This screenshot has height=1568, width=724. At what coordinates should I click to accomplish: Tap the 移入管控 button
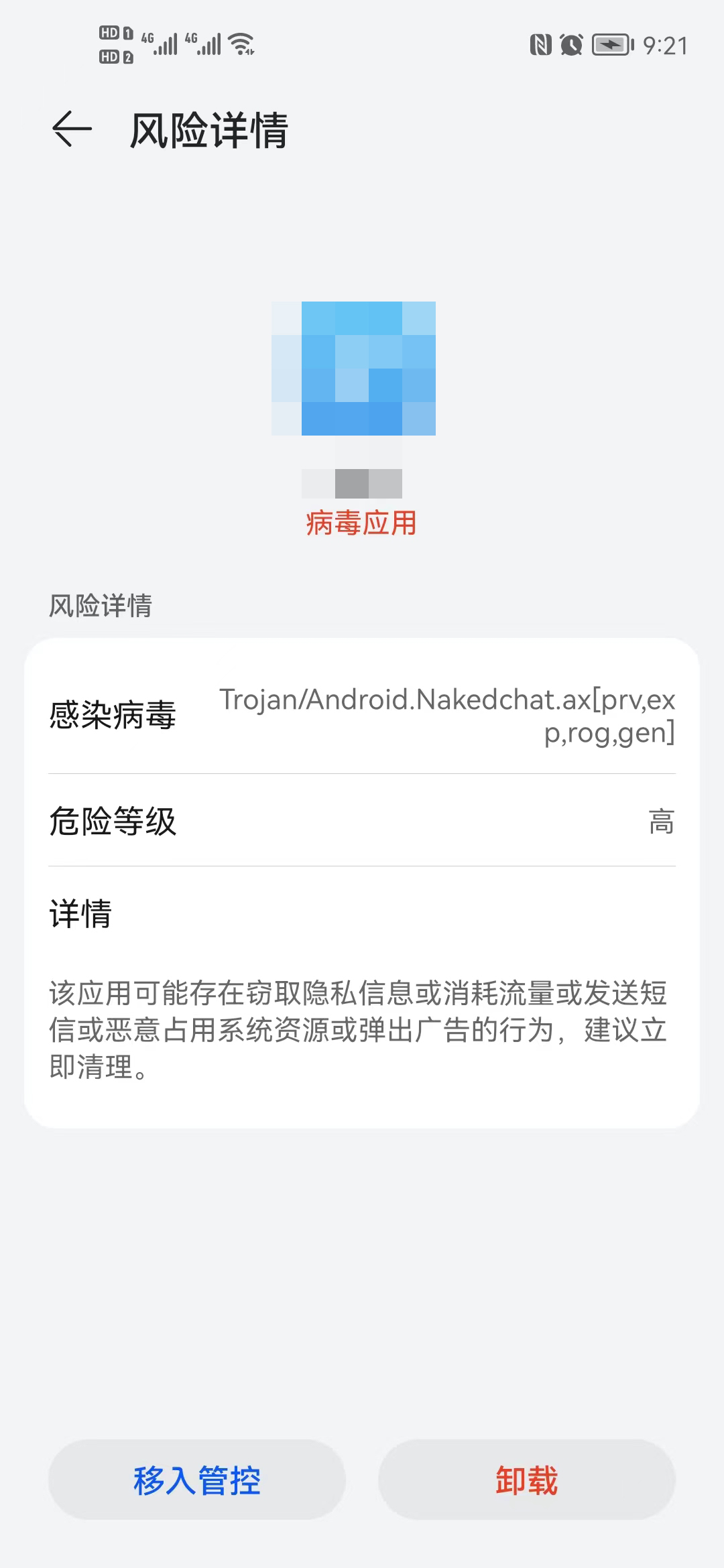coord(196,1480)
